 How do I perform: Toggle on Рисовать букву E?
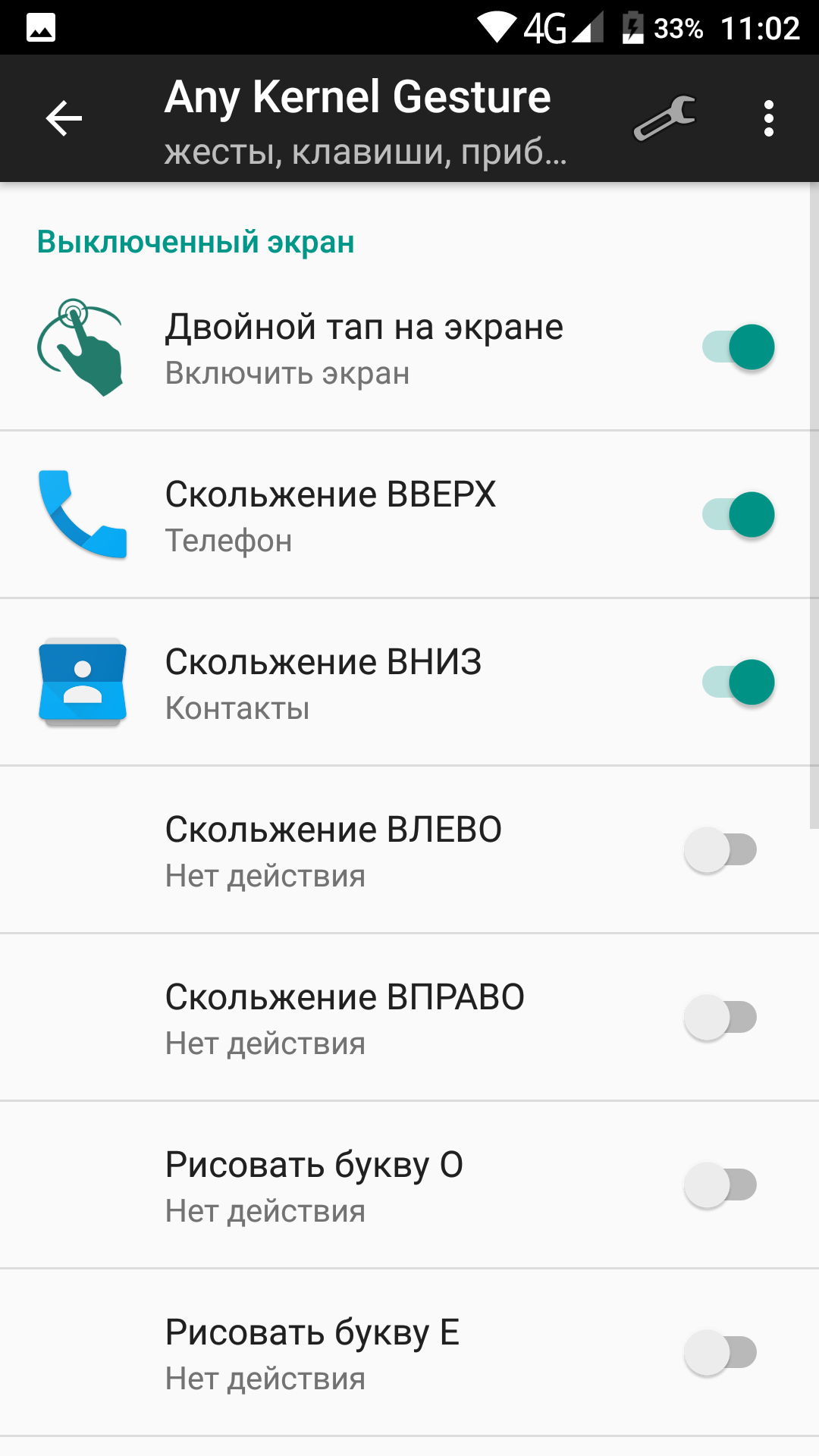(720, 1353)
